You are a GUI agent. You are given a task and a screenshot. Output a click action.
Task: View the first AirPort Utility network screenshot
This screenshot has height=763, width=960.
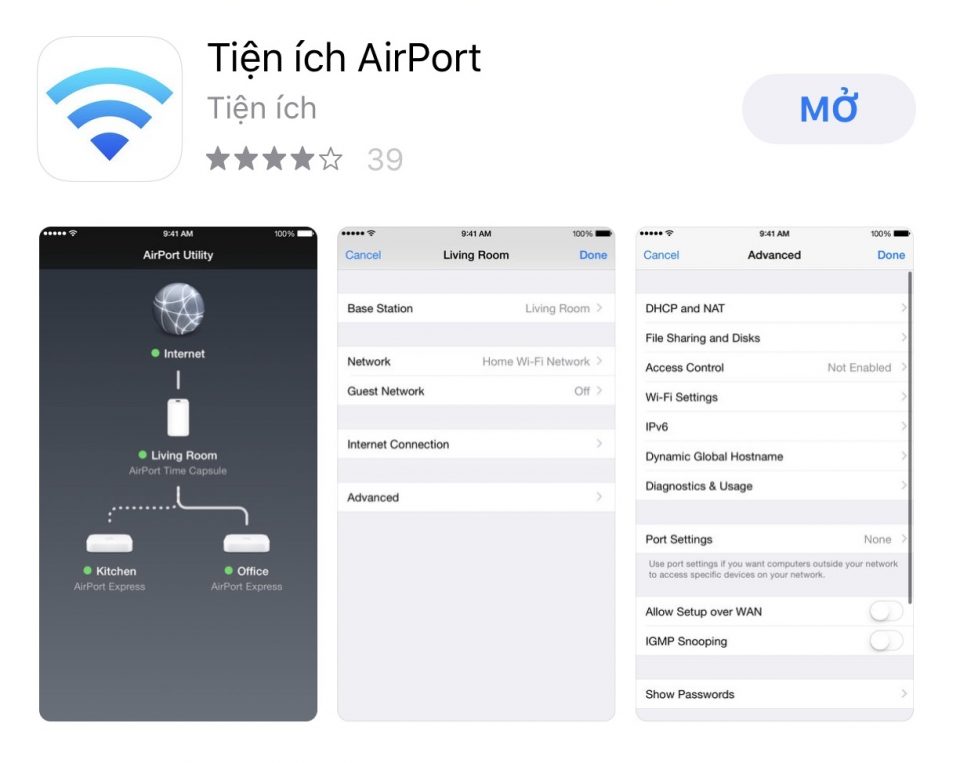point(178,473)
